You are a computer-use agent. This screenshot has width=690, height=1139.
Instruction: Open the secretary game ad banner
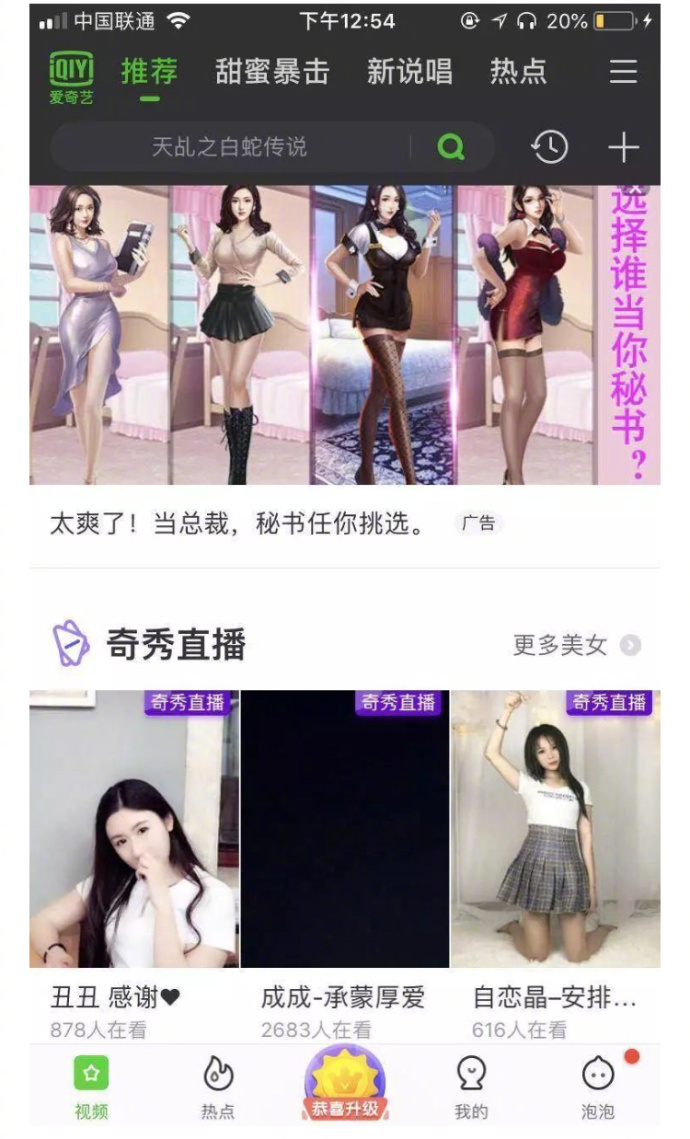coord(345,335)
